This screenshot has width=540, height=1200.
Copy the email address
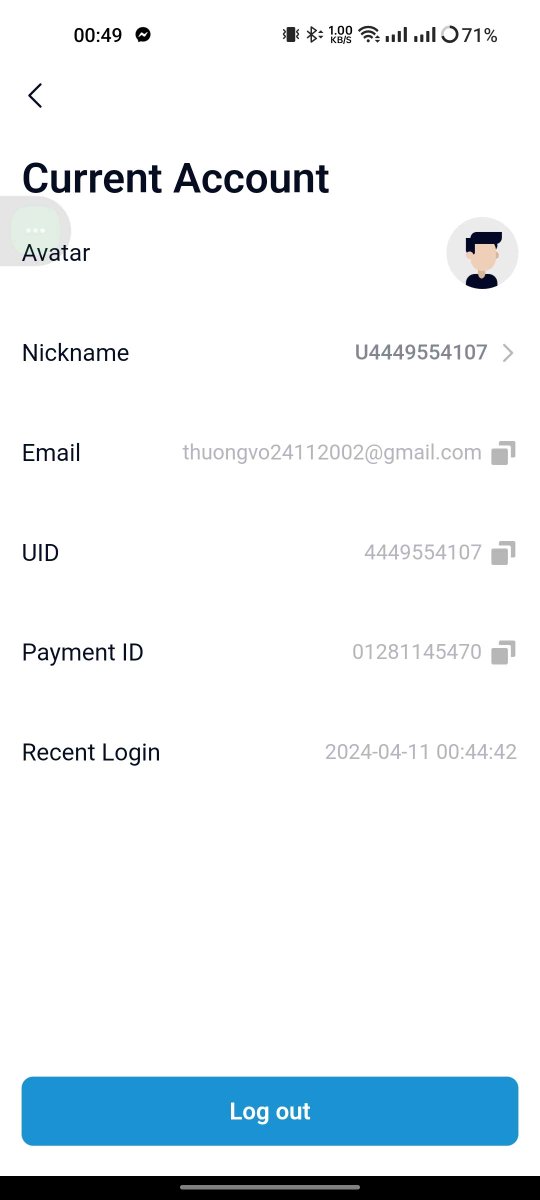(x=503, y=453)
